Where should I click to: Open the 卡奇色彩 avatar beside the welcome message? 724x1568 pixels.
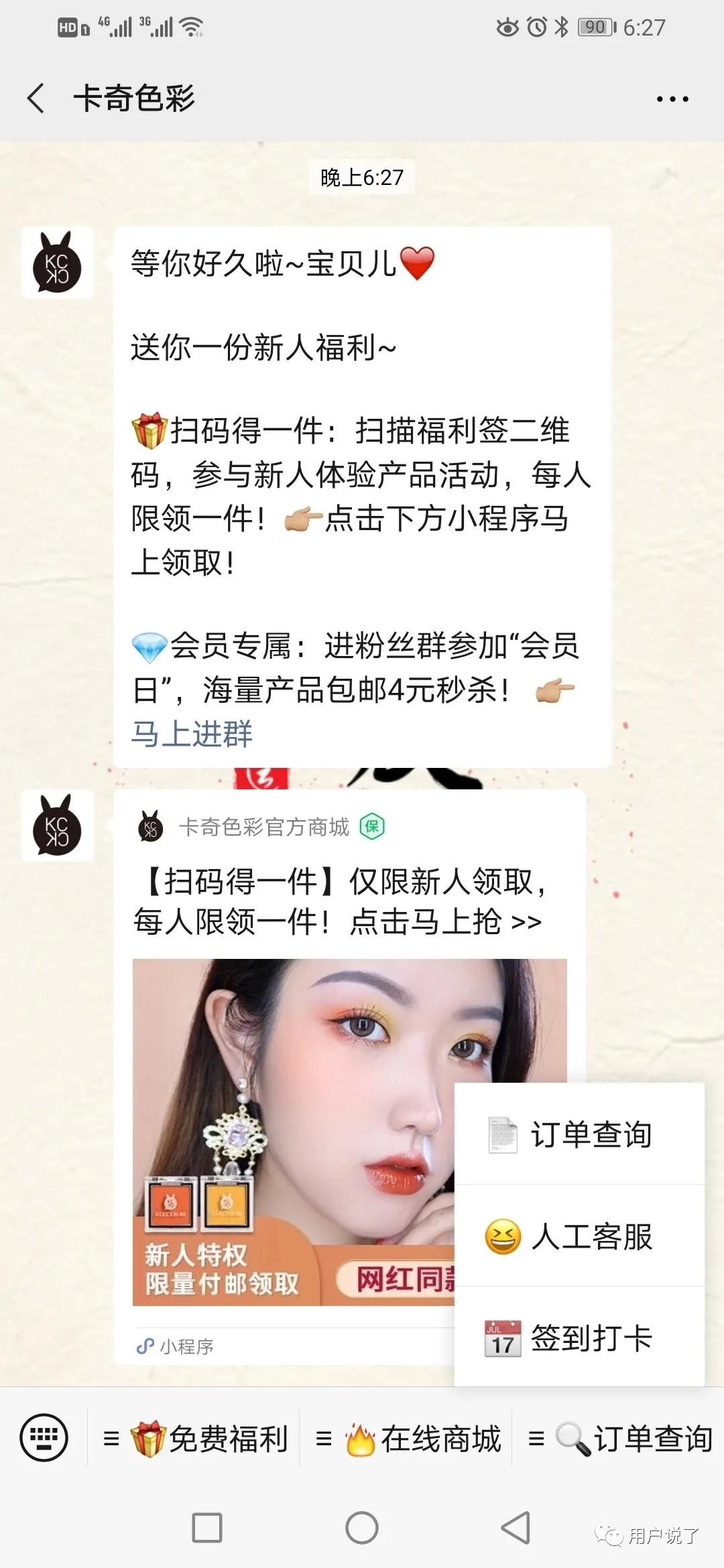(x=58, y=263)
